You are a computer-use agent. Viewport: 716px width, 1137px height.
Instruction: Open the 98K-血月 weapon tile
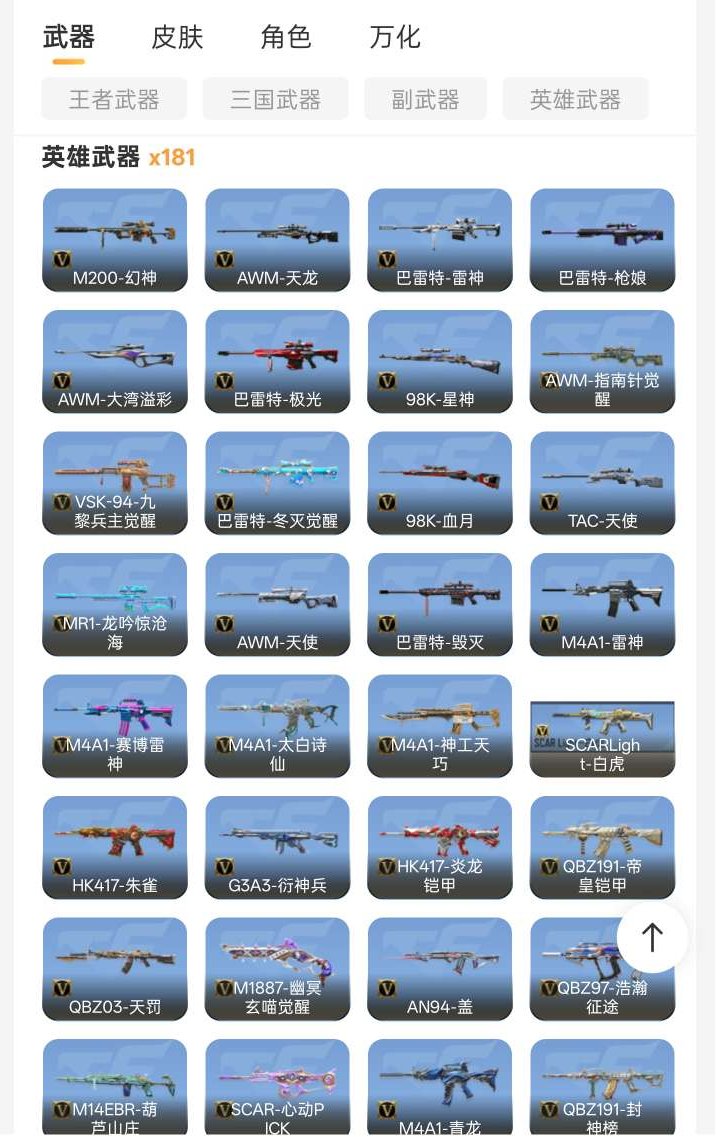tap(440, 483)
